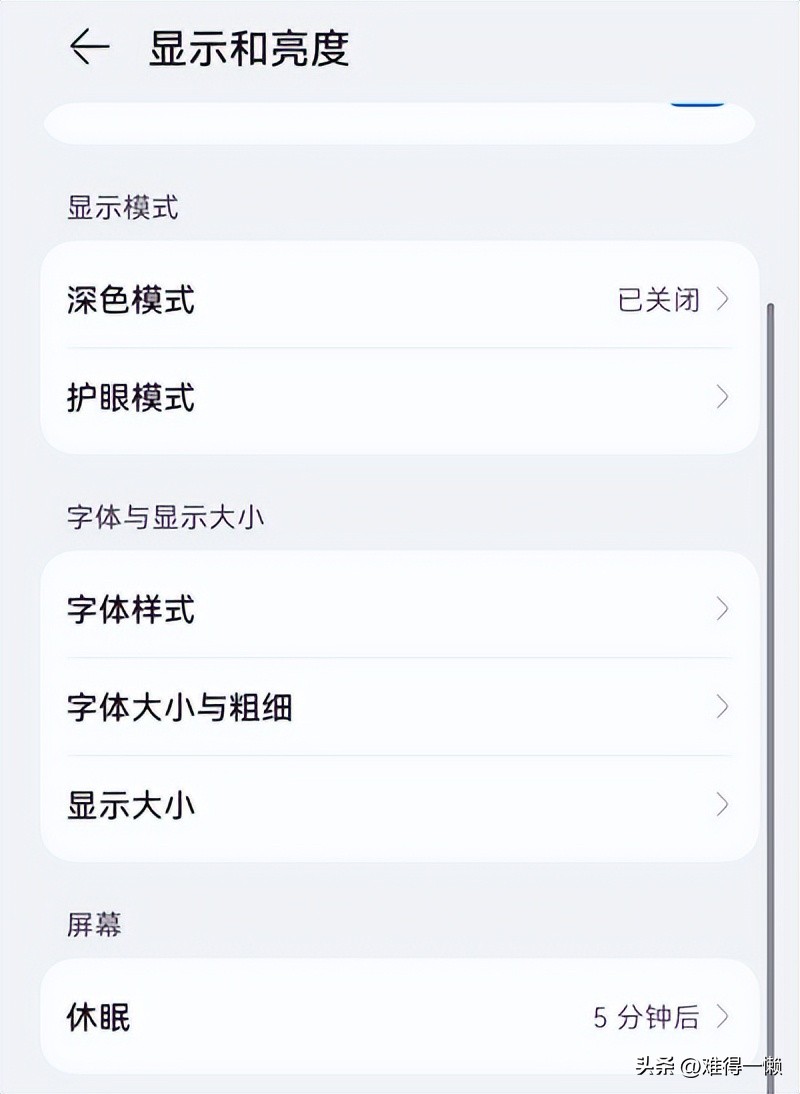This screenshot has height=1094, width=800.
Task: Click the chevron icon on 休眠 row
Action: [x=722, y=1016]
